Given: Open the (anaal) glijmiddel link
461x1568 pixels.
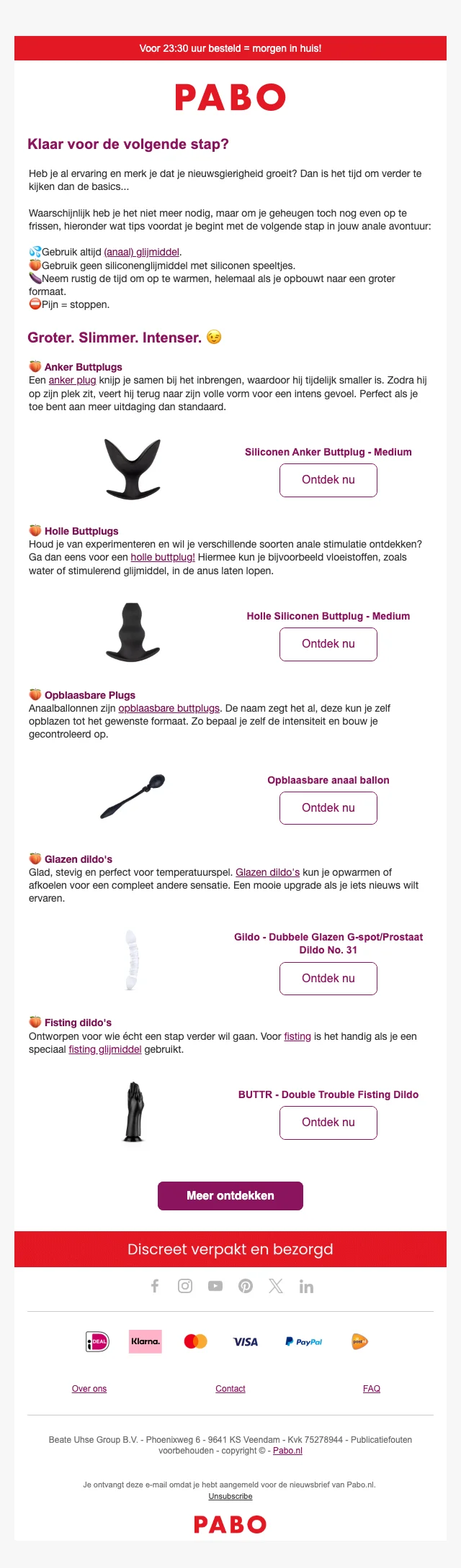Looking at the screenshot, I should click(142, 253).
